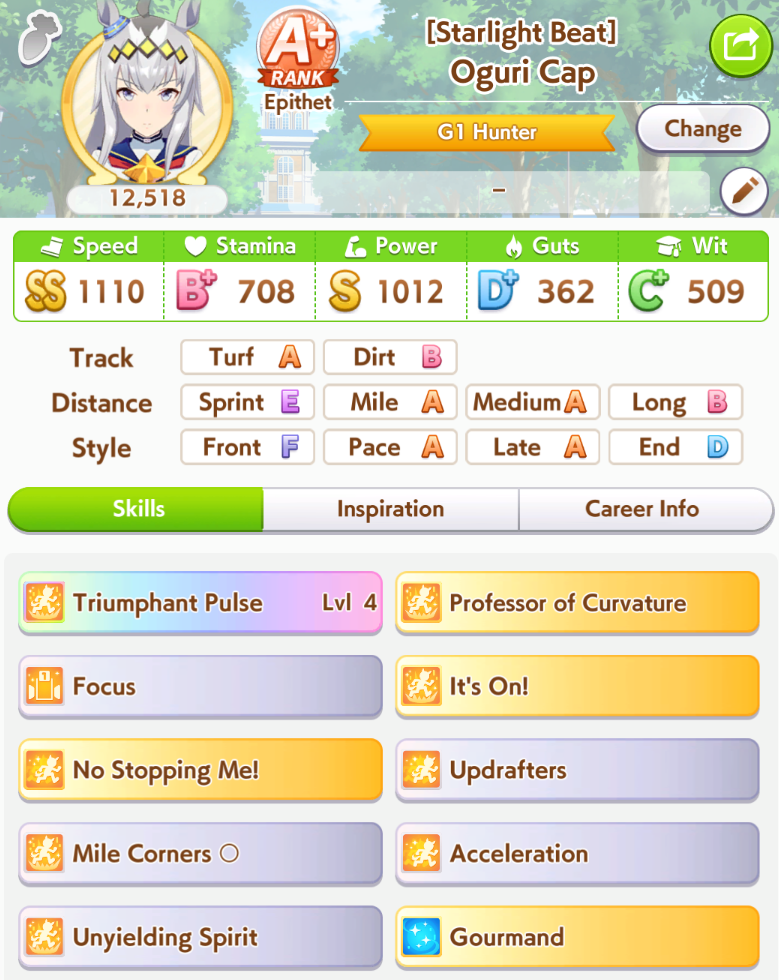Image resolution: width=779 pixels, height=980 pixels.
Task: Inspect the Unyielding Spirit skill
Action: [200, 938]
